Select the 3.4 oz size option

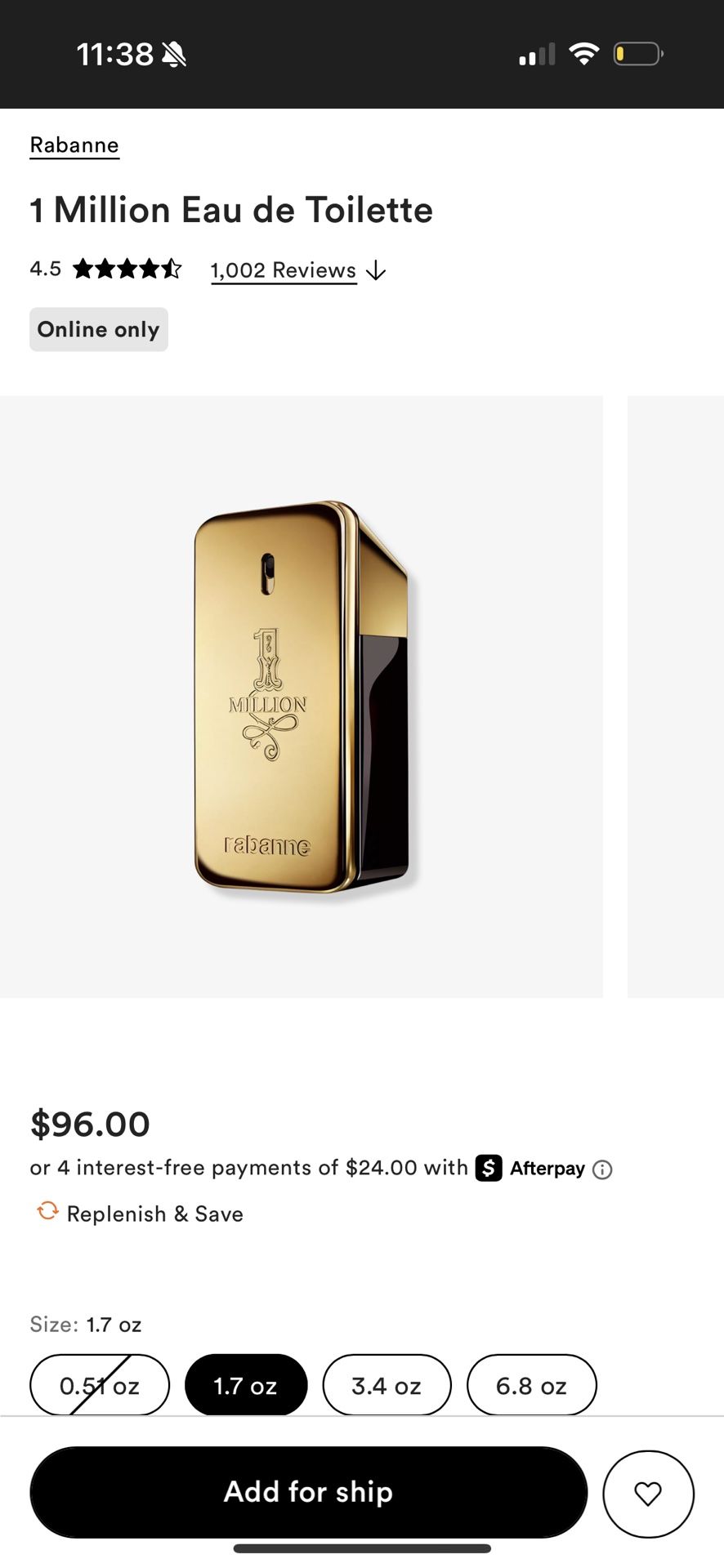click(x=387, y=1384)
